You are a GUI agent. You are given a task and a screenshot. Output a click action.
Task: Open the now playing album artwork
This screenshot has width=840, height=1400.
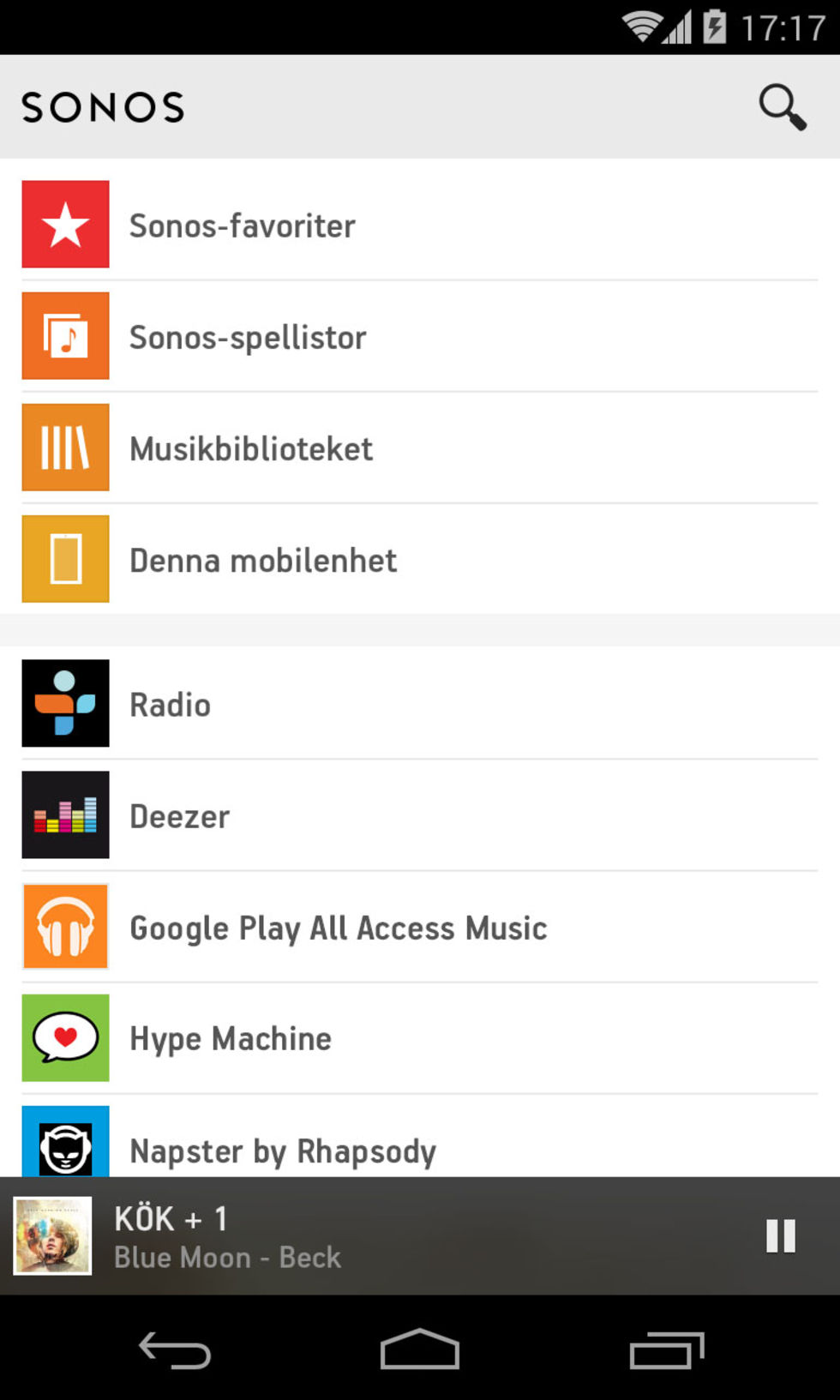pos(53,1235)
